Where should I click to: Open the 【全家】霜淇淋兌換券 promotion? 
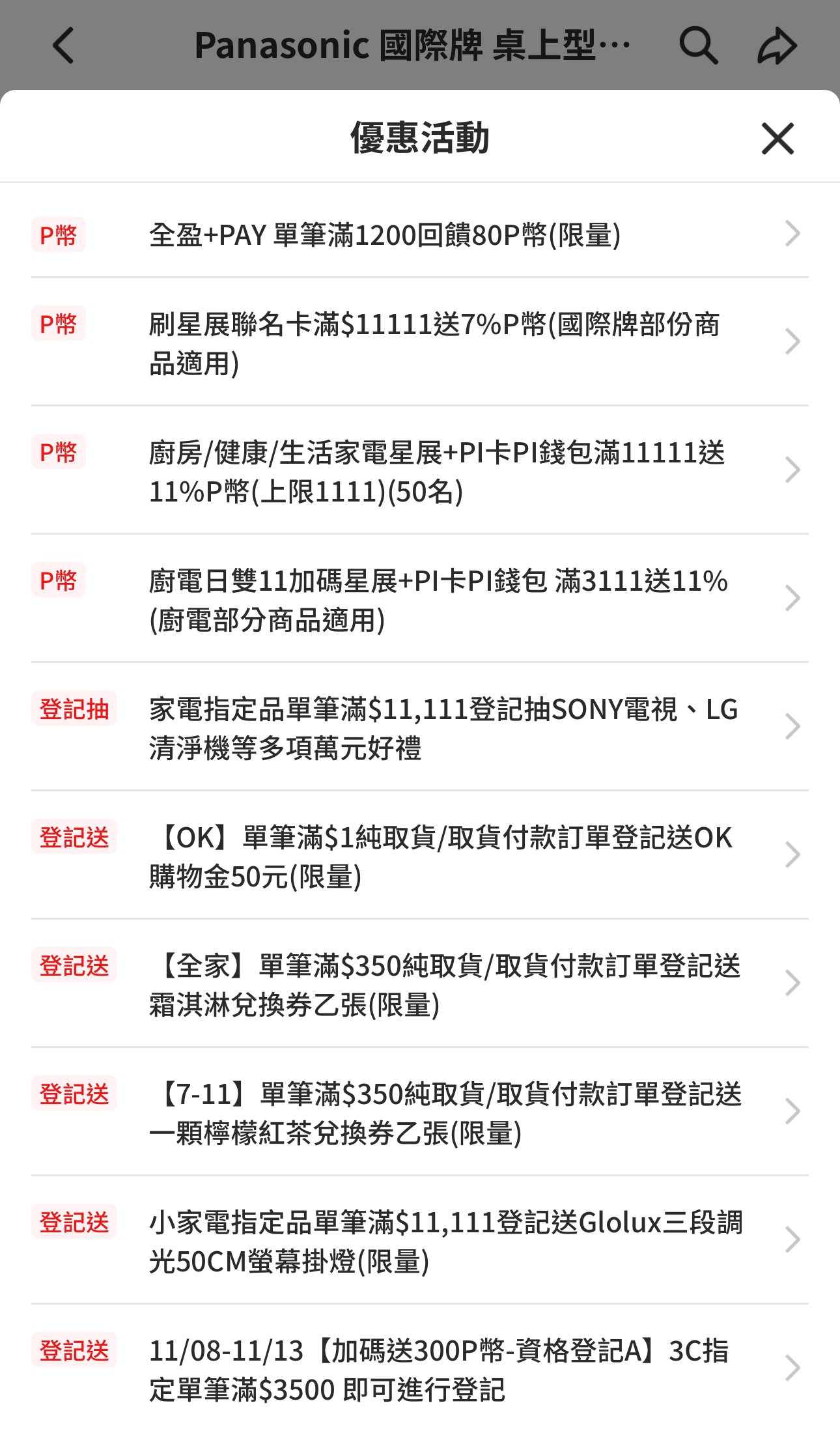[420, 984]
